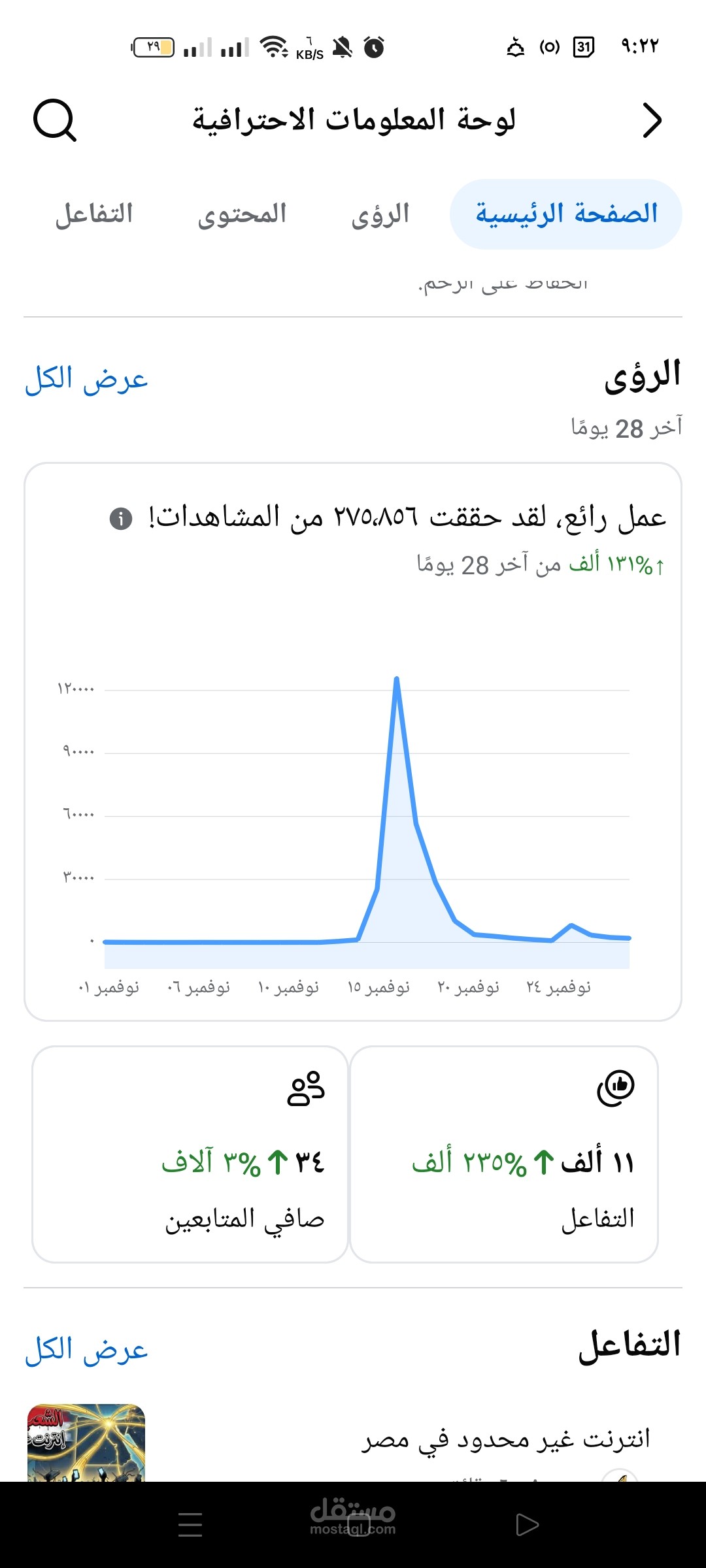Switch to the التفاعل tab

[95, 214]
